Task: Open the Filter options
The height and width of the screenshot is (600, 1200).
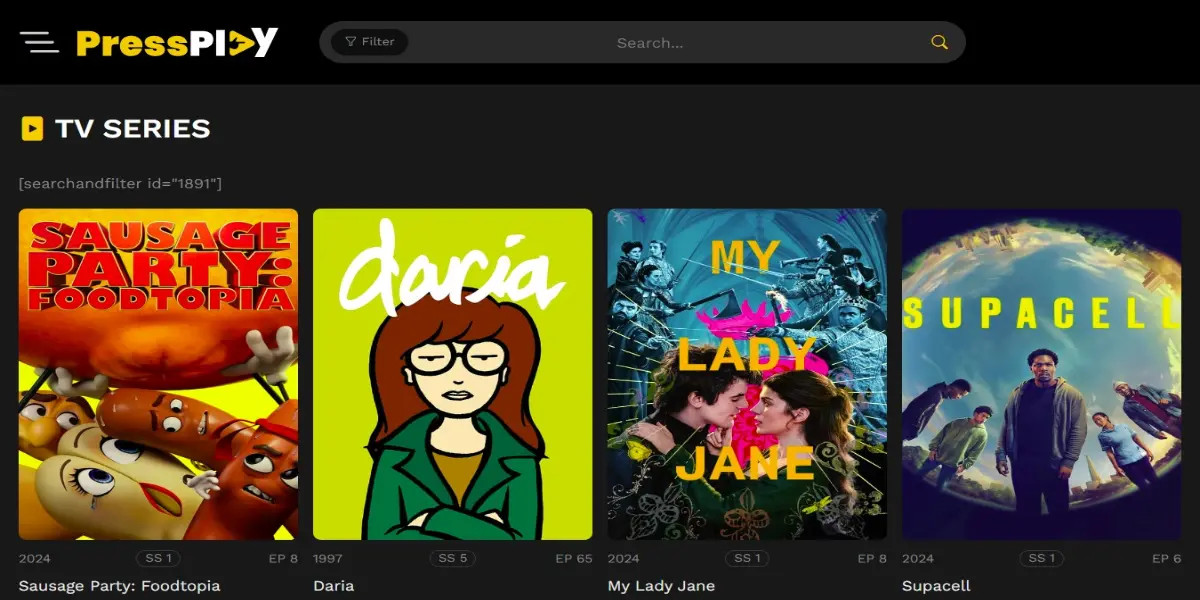Action: point(369,42)
